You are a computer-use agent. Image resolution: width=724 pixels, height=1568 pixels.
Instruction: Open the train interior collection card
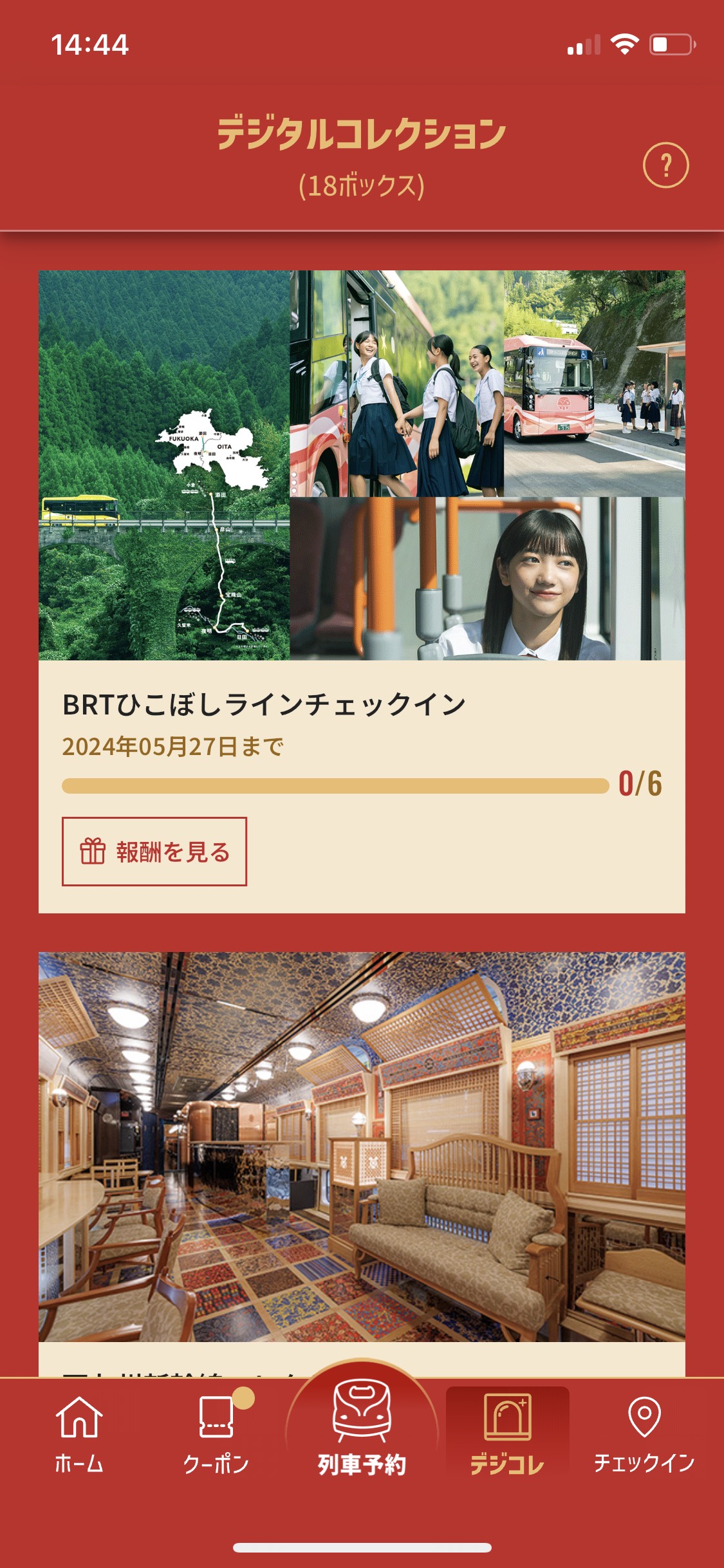(362, 1146)
